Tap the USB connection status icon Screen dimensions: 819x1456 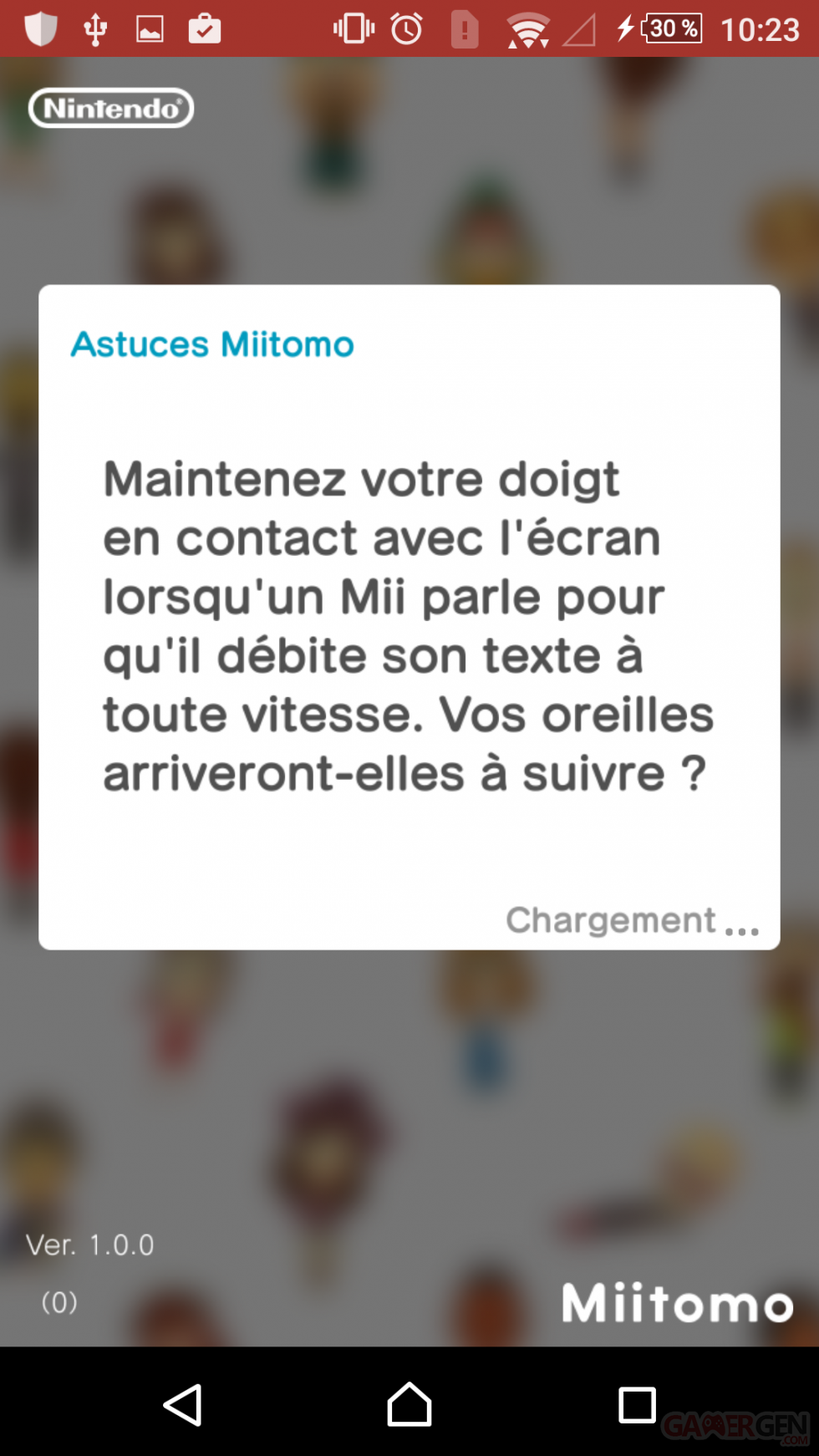pyautogui.click(x=94, y=28)
